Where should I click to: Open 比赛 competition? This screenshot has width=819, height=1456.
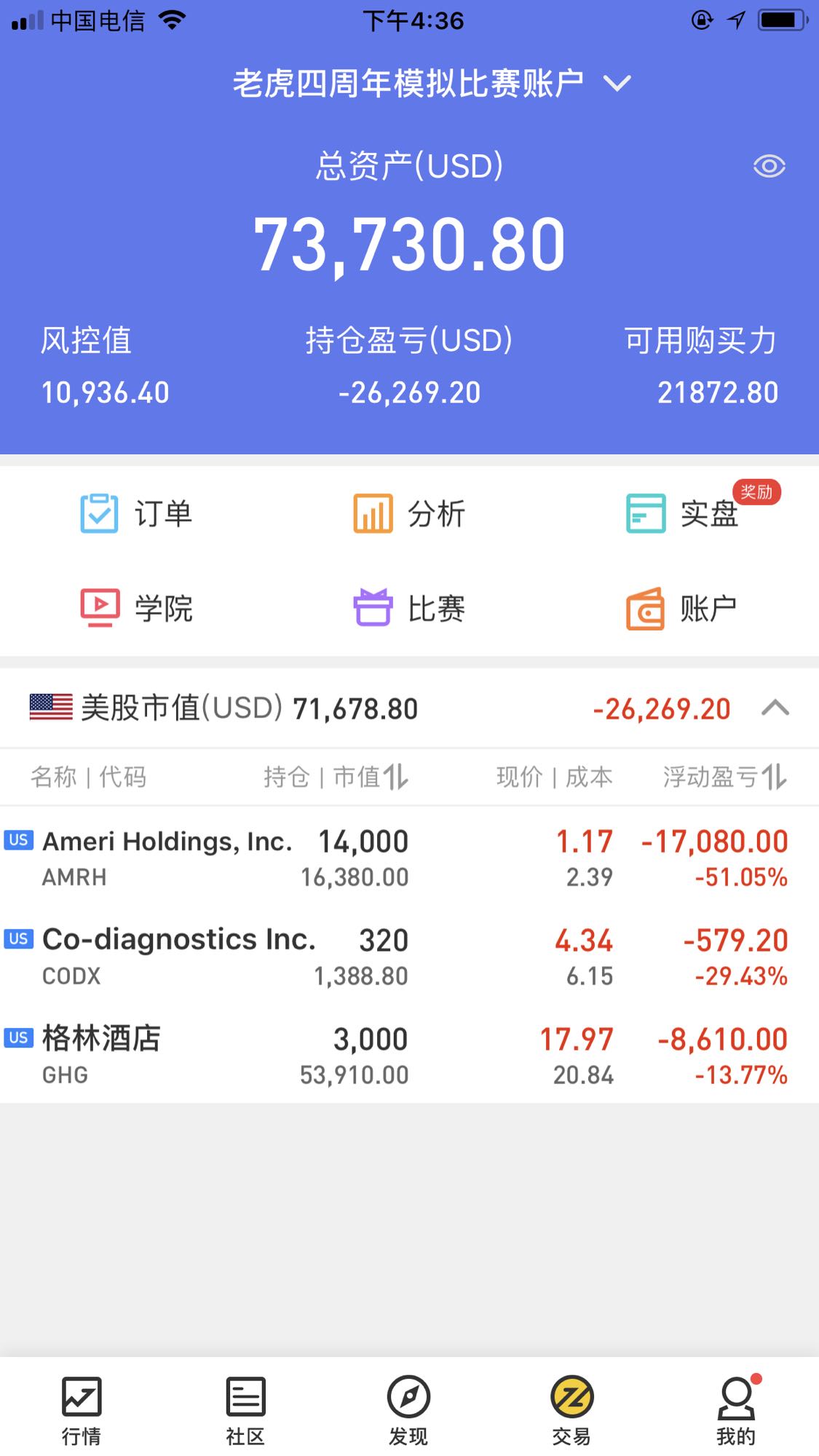(409, 608)
